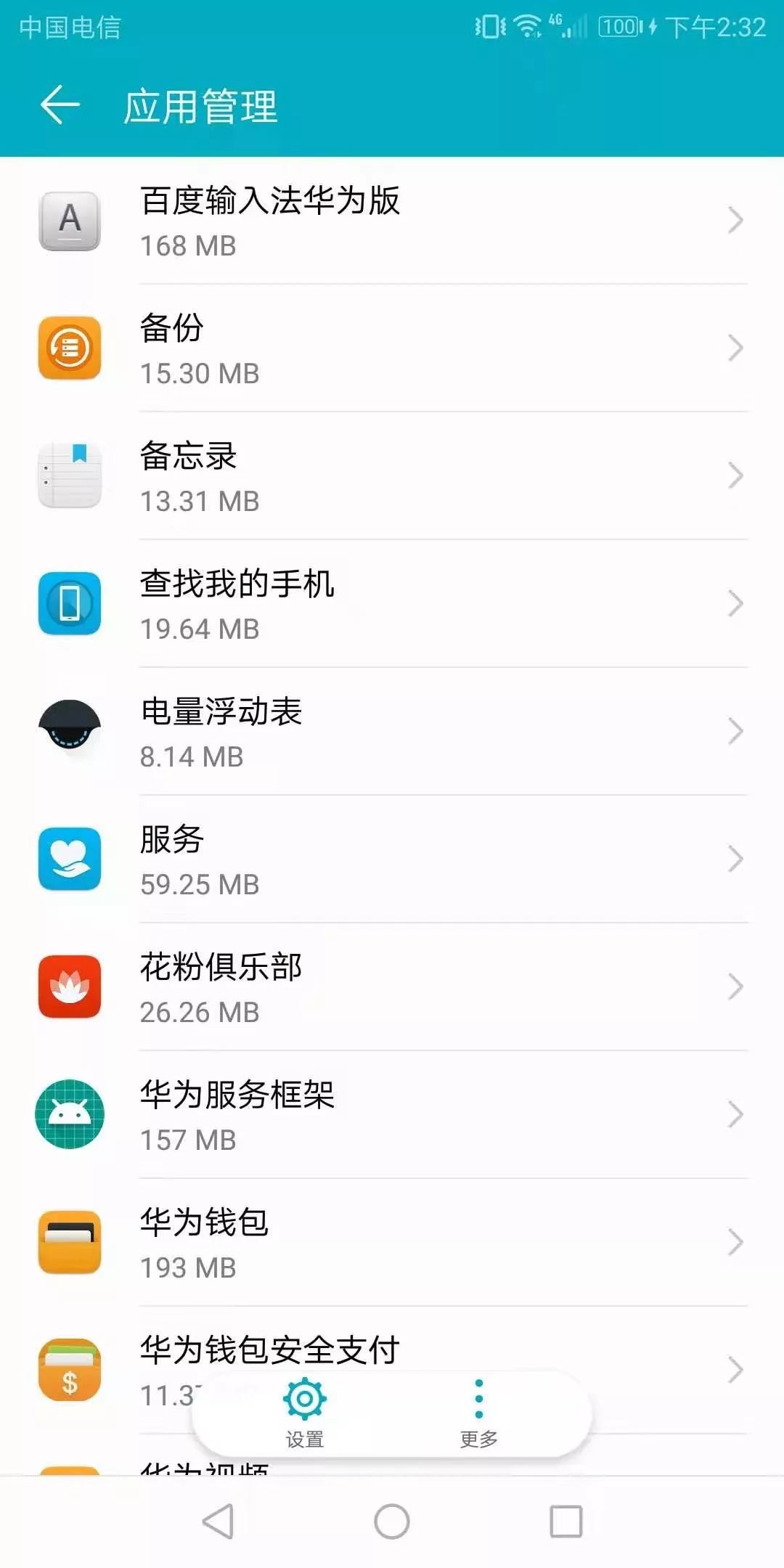
Task: Expand details for 百度输入法华为版
Action: pos(735,221)
